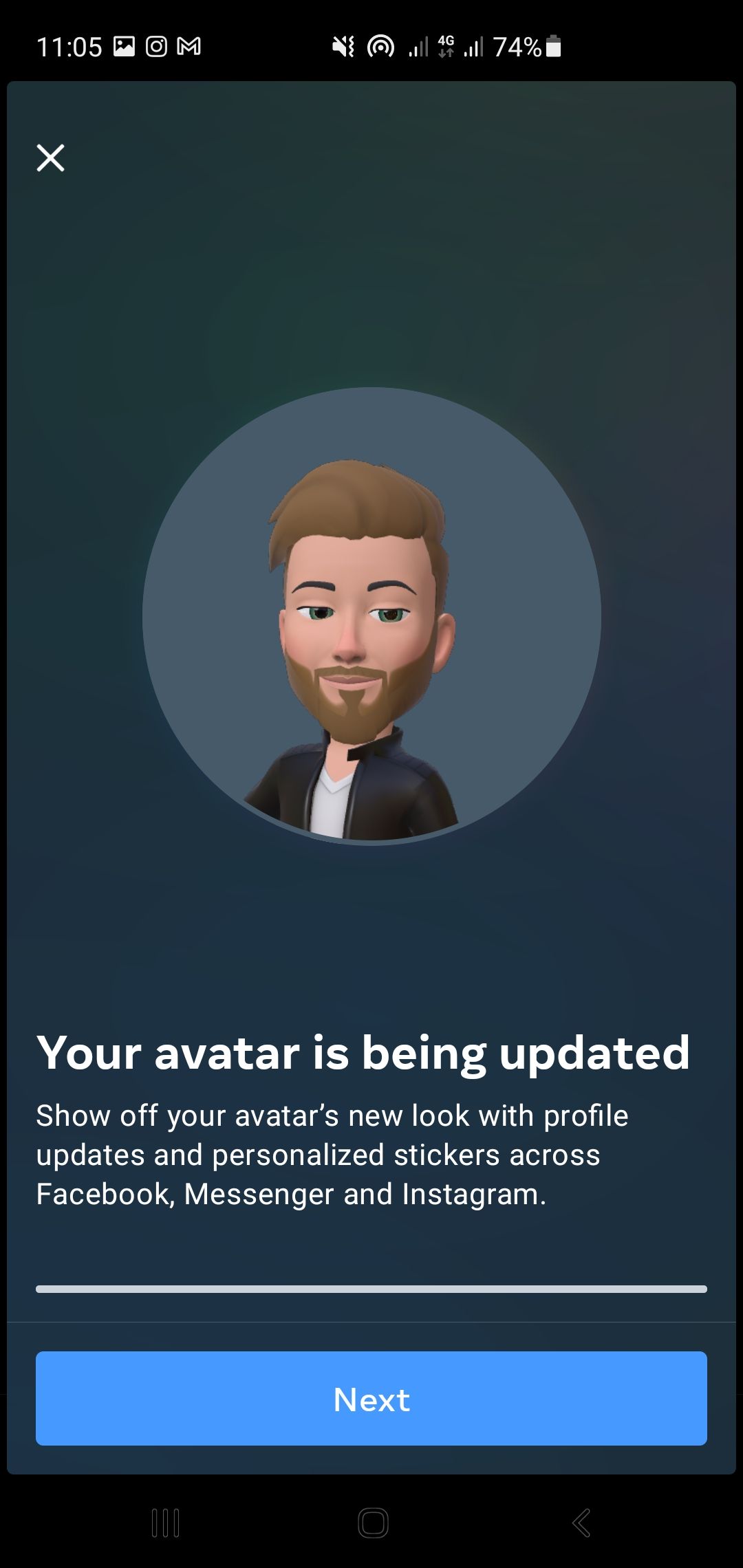Go back using the system back button

tap(581, 1523)
